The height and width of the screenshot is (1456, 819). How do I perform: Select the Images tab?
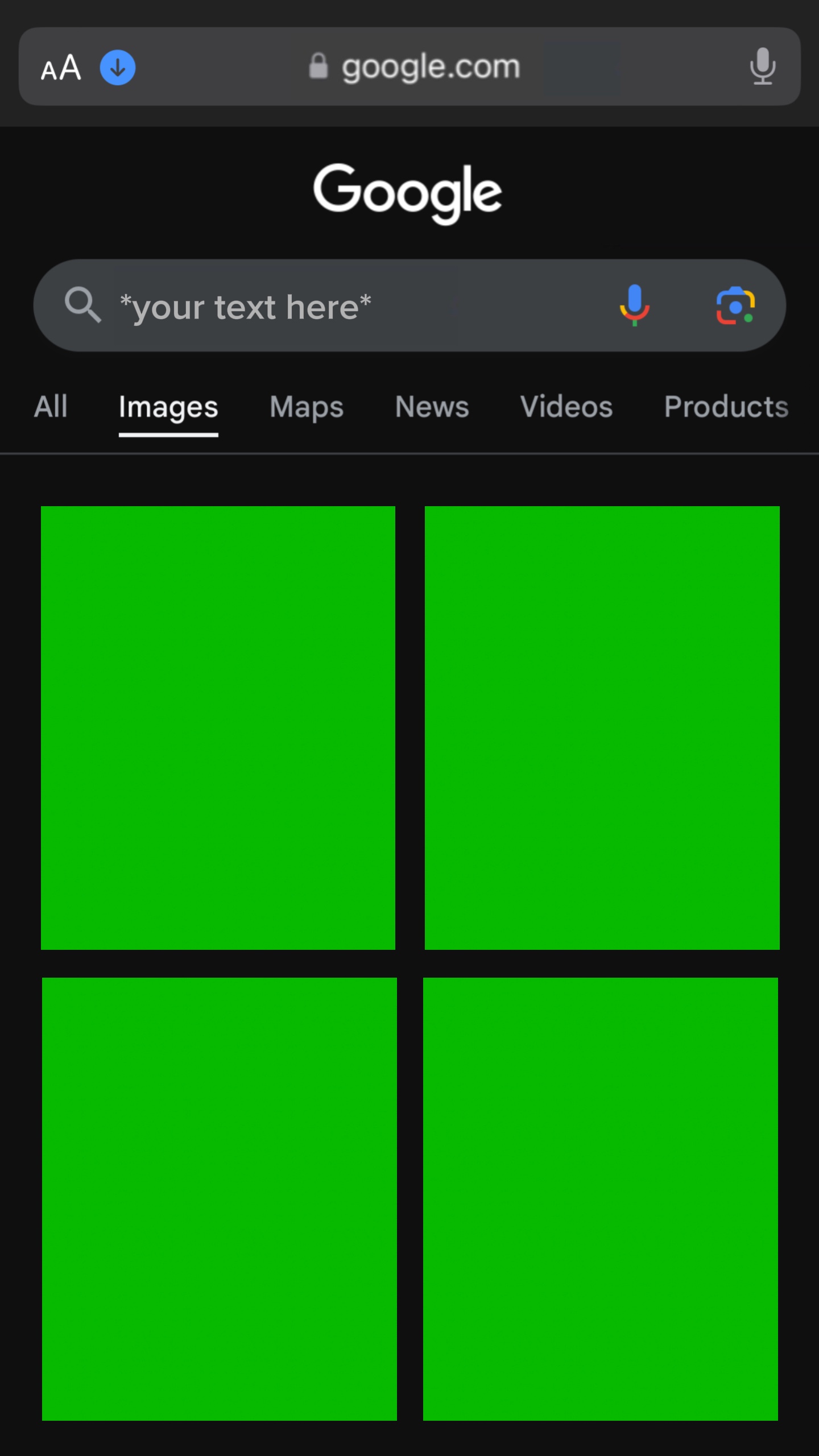(168, 407)
